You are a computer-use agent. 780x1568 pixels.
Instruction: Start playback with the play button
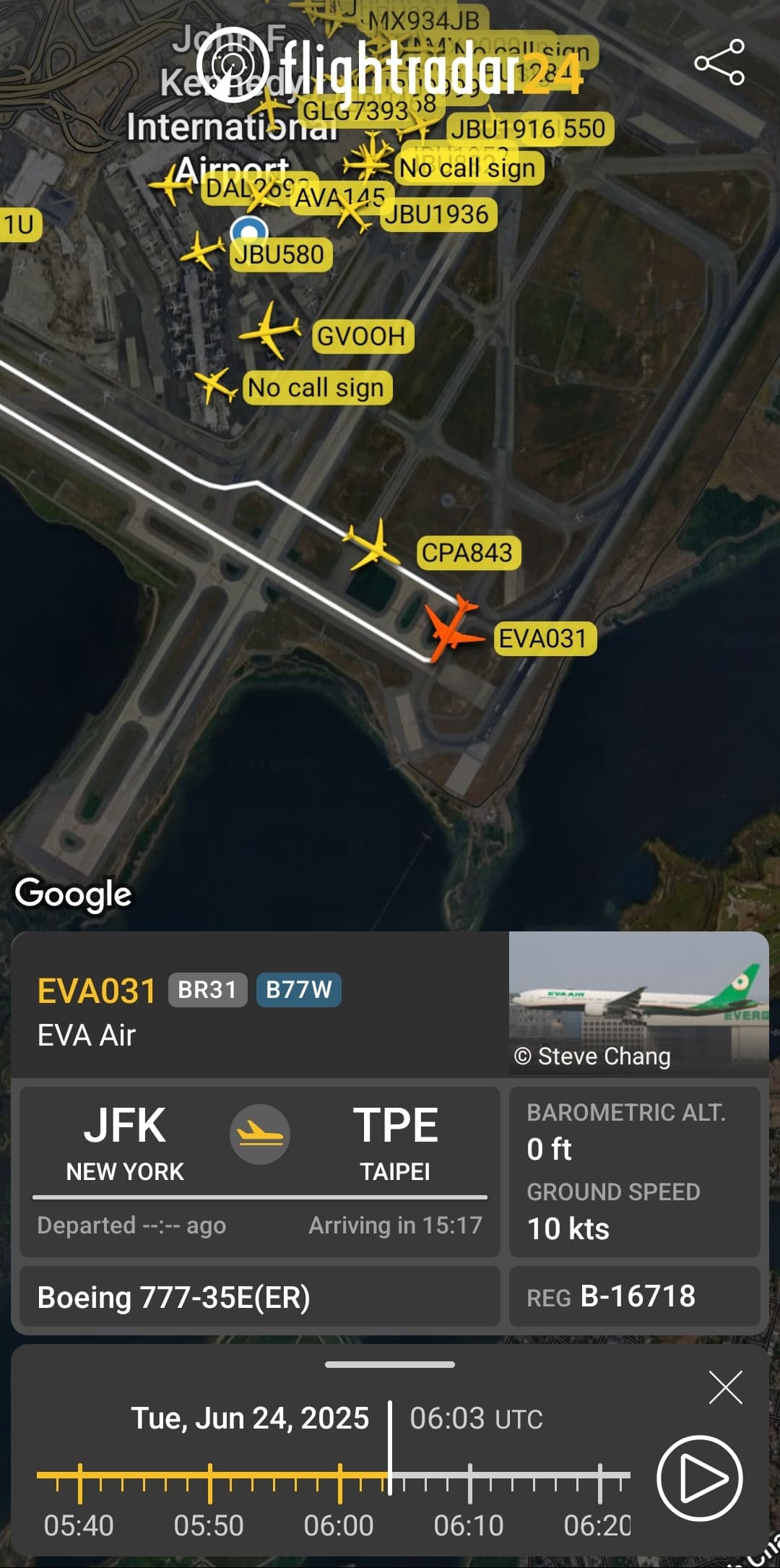pyautogui.click(x=699, y=1478)
